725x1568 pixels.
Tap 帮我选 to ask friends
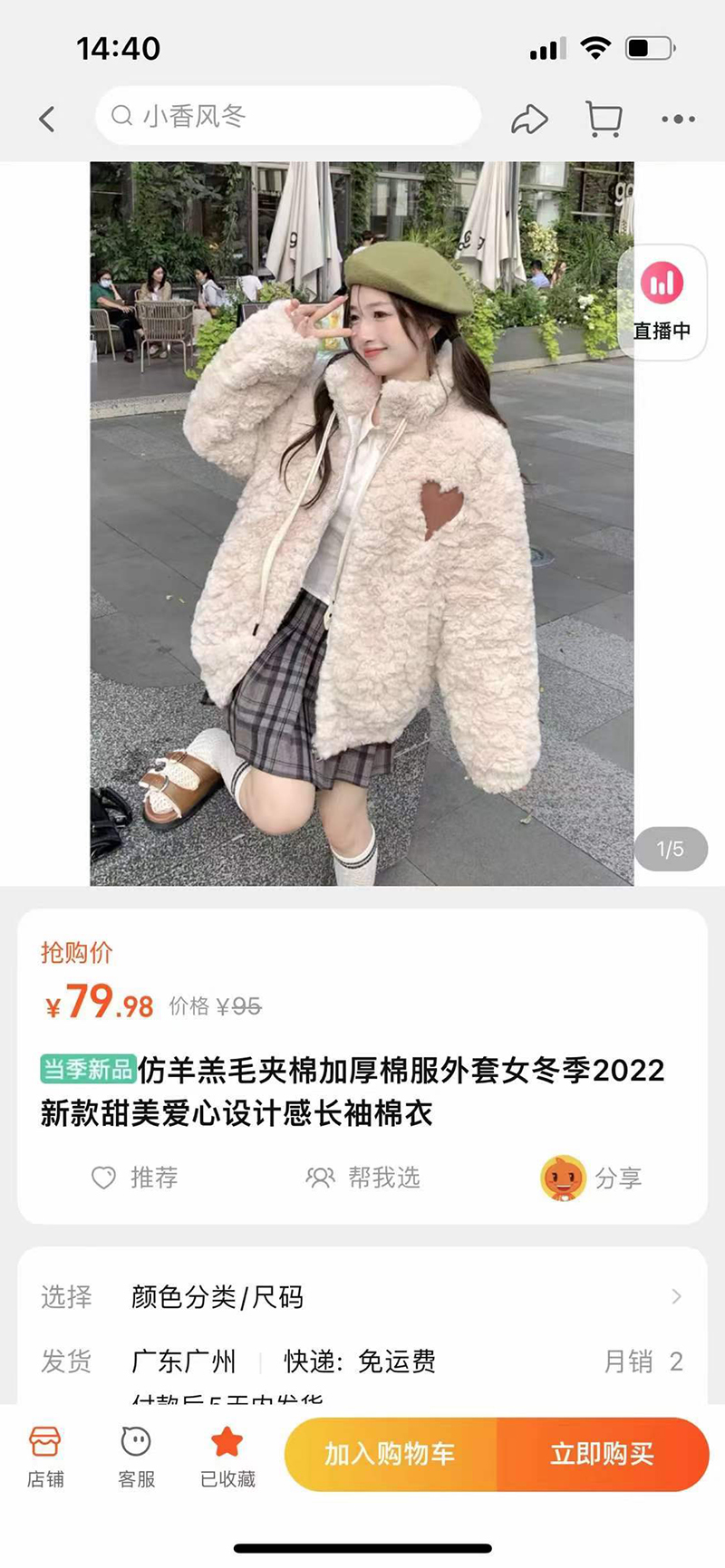point(363,1178)
